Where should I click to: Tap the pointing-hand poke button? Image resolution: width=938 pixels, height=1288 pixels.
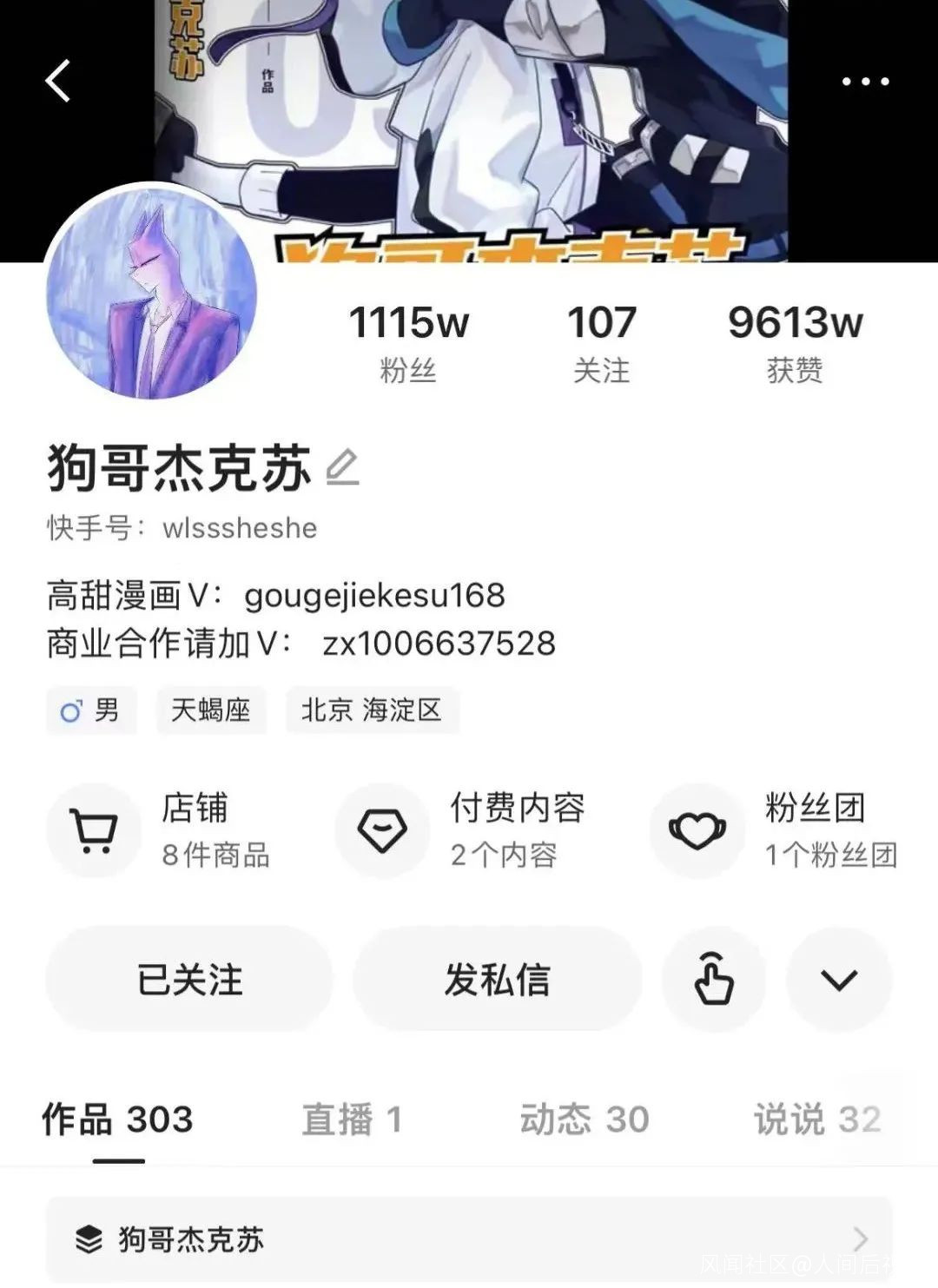[x=714, y=979]
